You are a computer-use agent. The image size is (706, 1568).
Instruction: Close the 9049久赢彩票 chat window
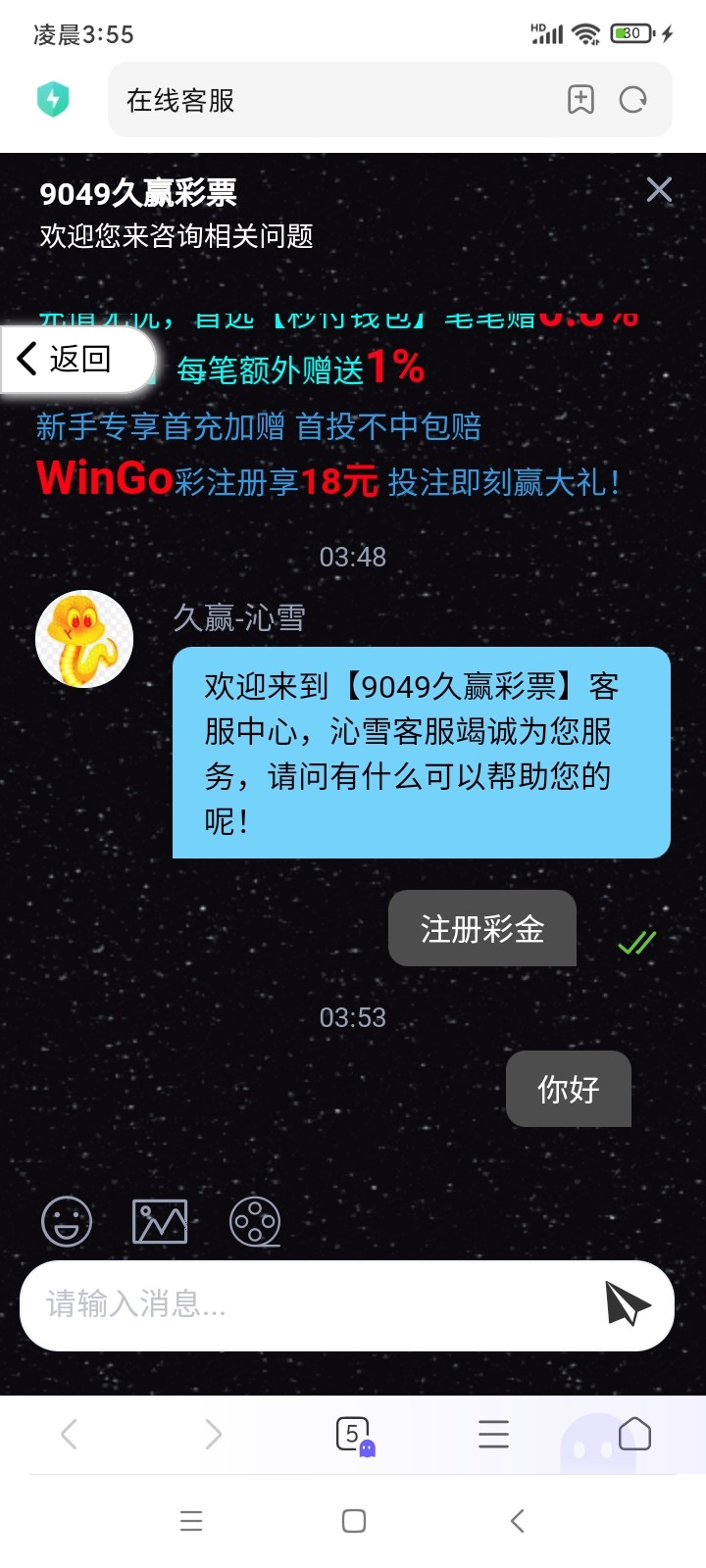pyautogui.click(x=659, y=189)
